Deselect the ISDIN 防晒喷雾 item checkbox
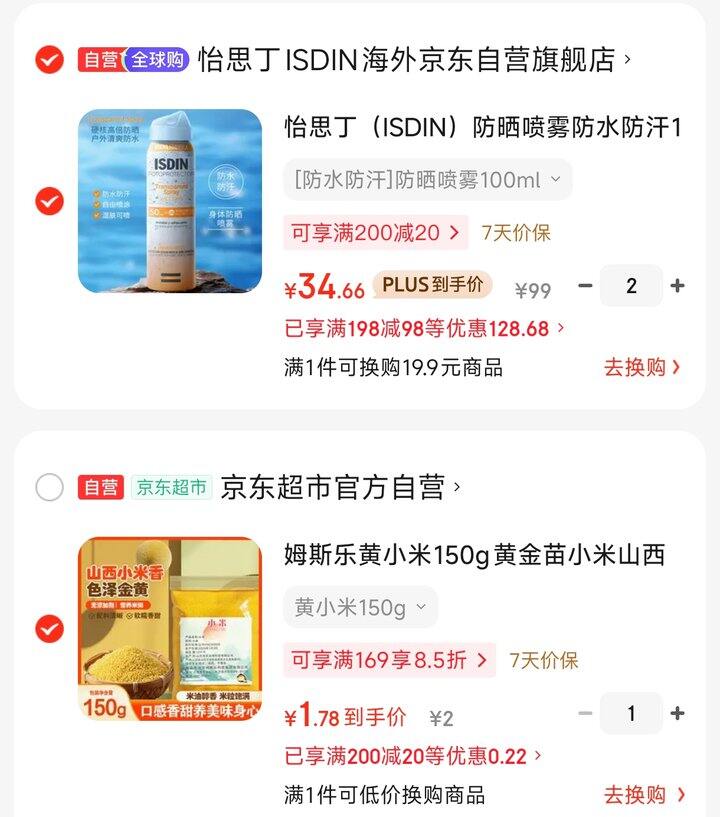720x817 pixels. (49, 201)
